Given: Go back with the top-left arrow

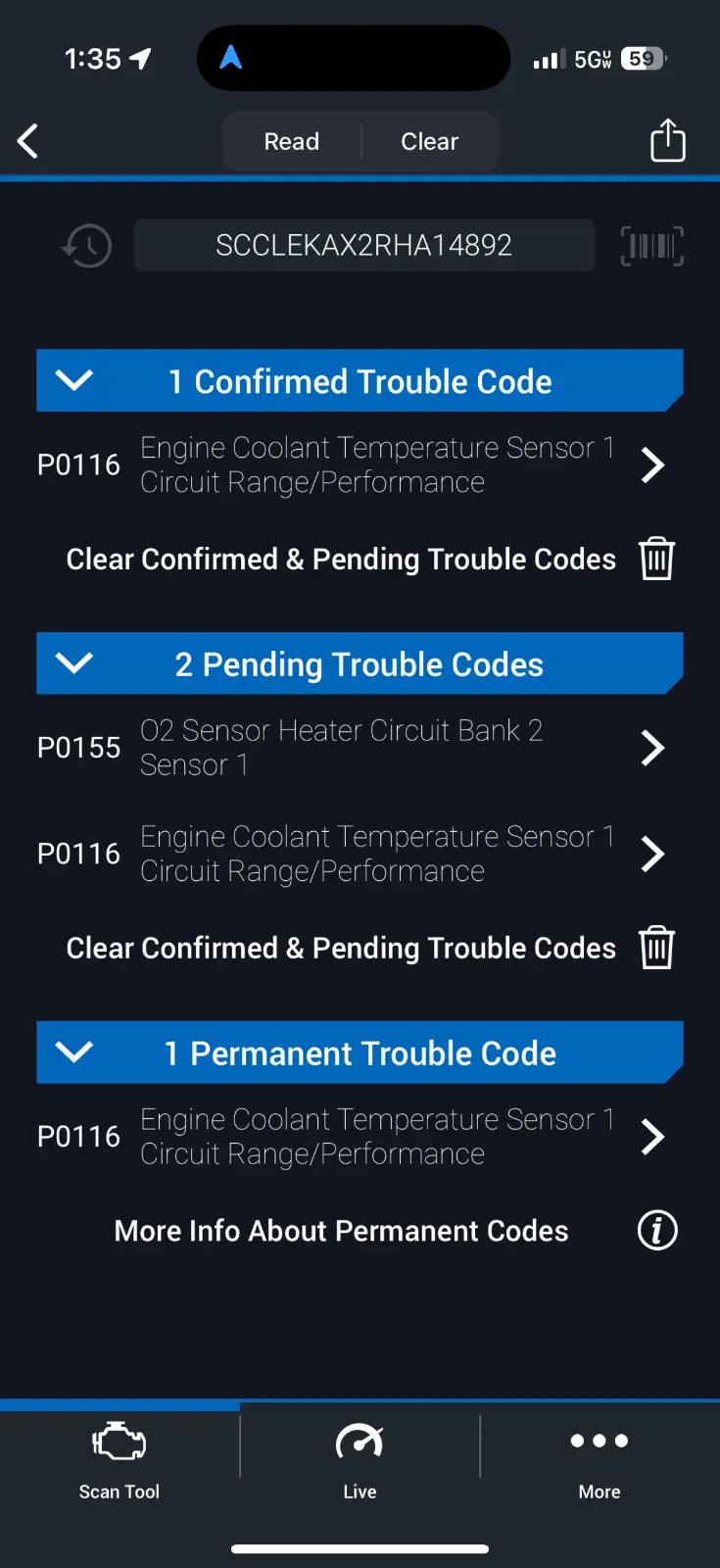Looking at the screenshot, I should [28, 141].
